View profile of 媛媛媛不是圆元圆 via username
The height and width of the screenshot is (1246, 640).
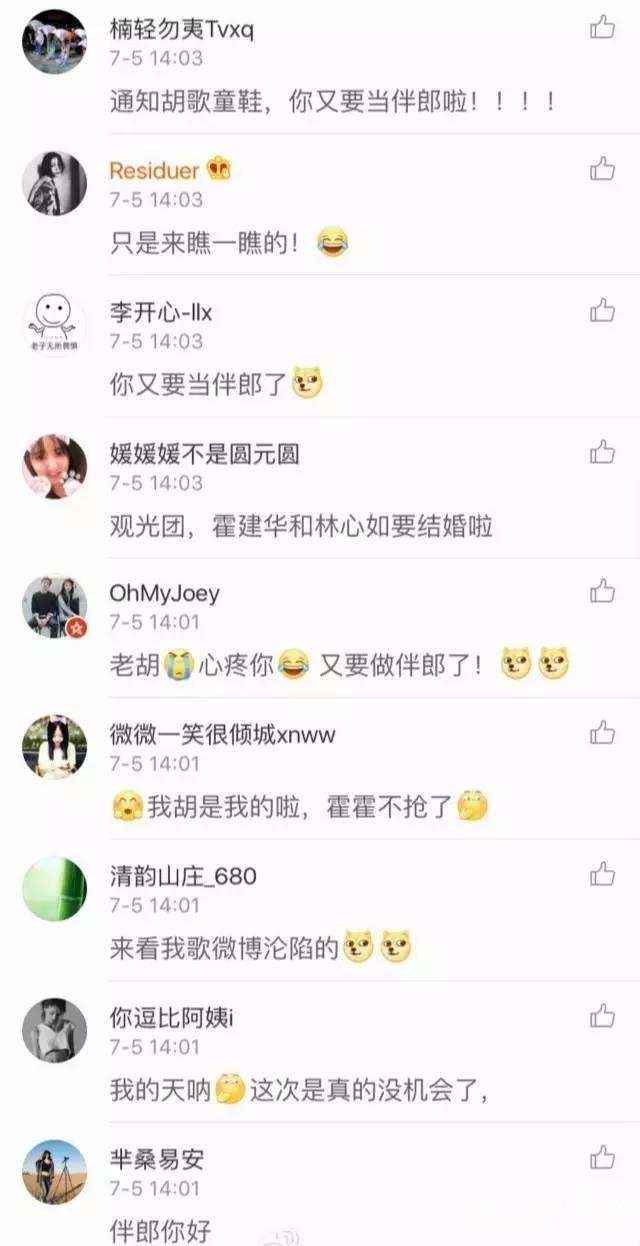pos(204,454)
